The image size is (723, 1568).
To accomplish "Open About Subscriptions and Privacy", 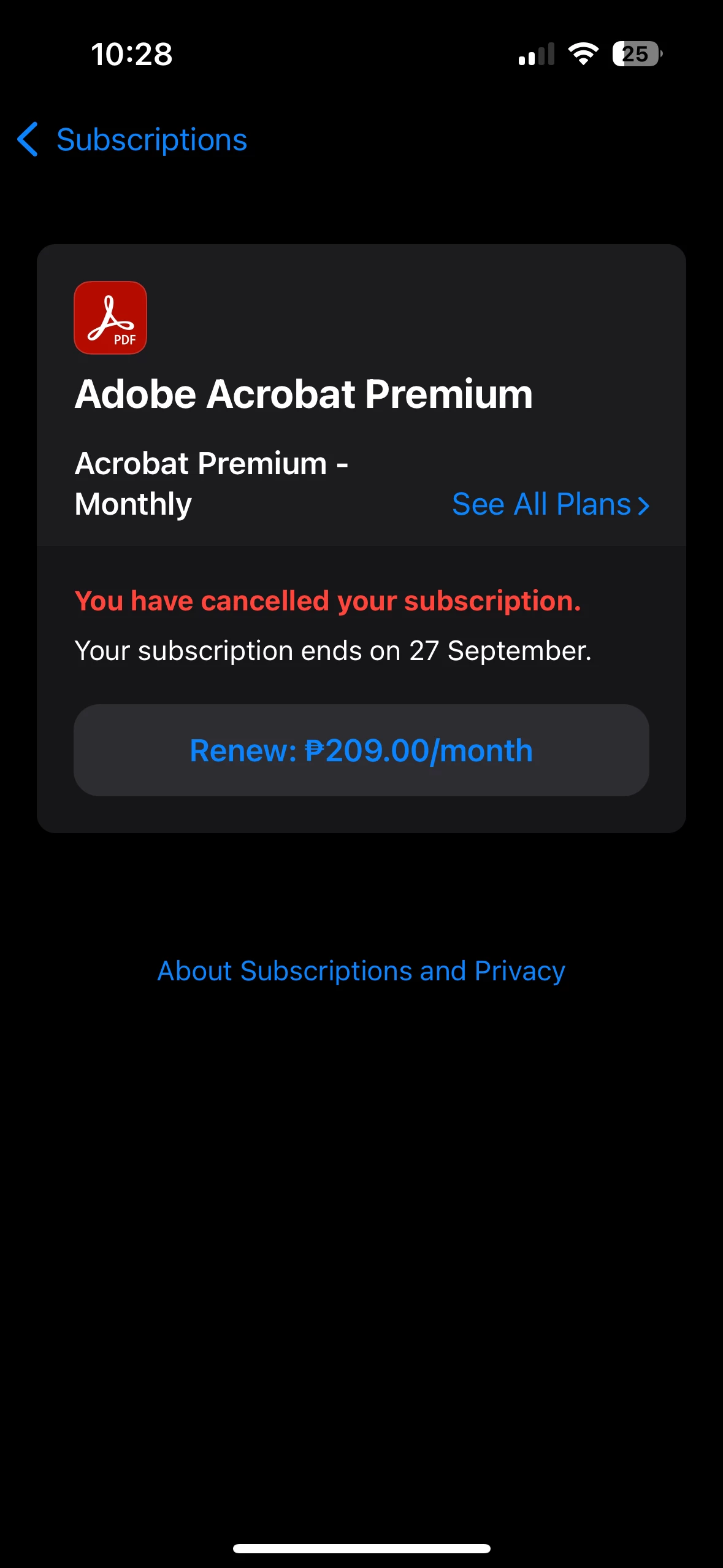I will [x=361, y=971].
